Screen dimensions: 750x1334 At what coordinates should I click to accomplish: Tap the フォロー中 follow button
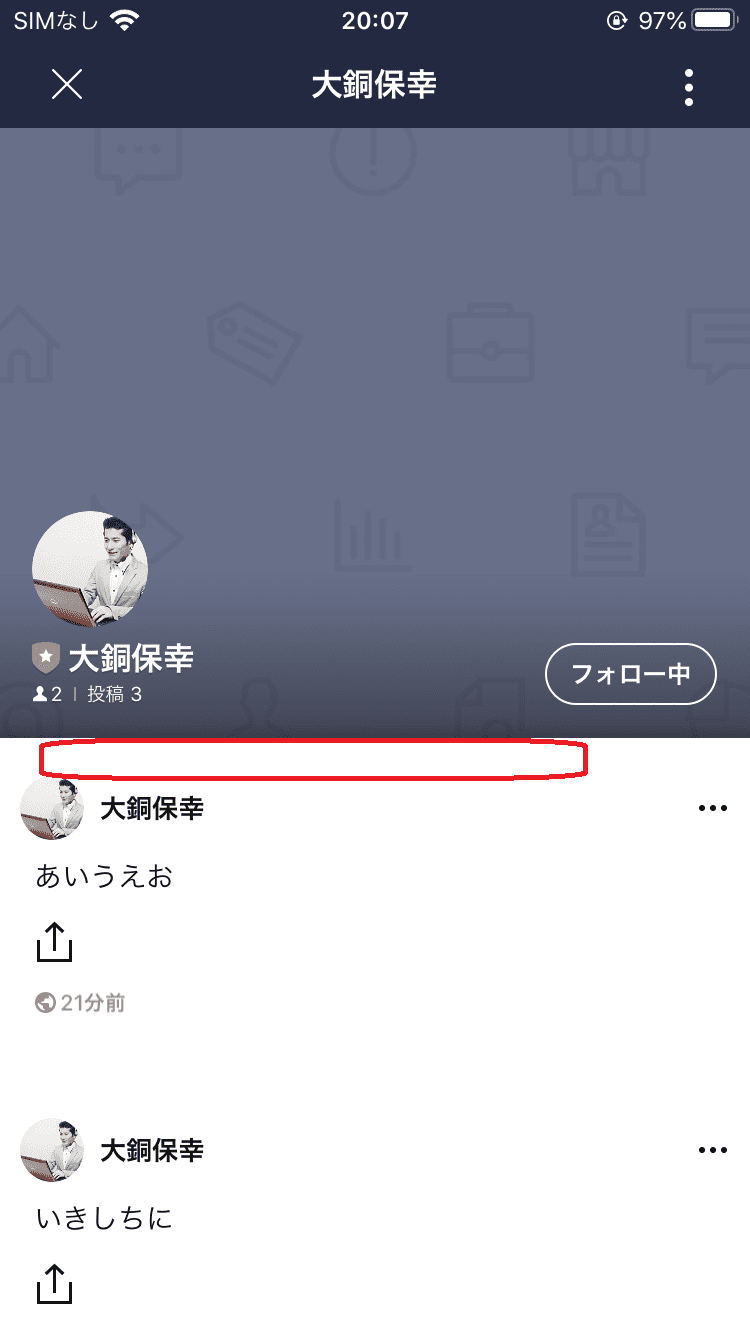point(631,674)
